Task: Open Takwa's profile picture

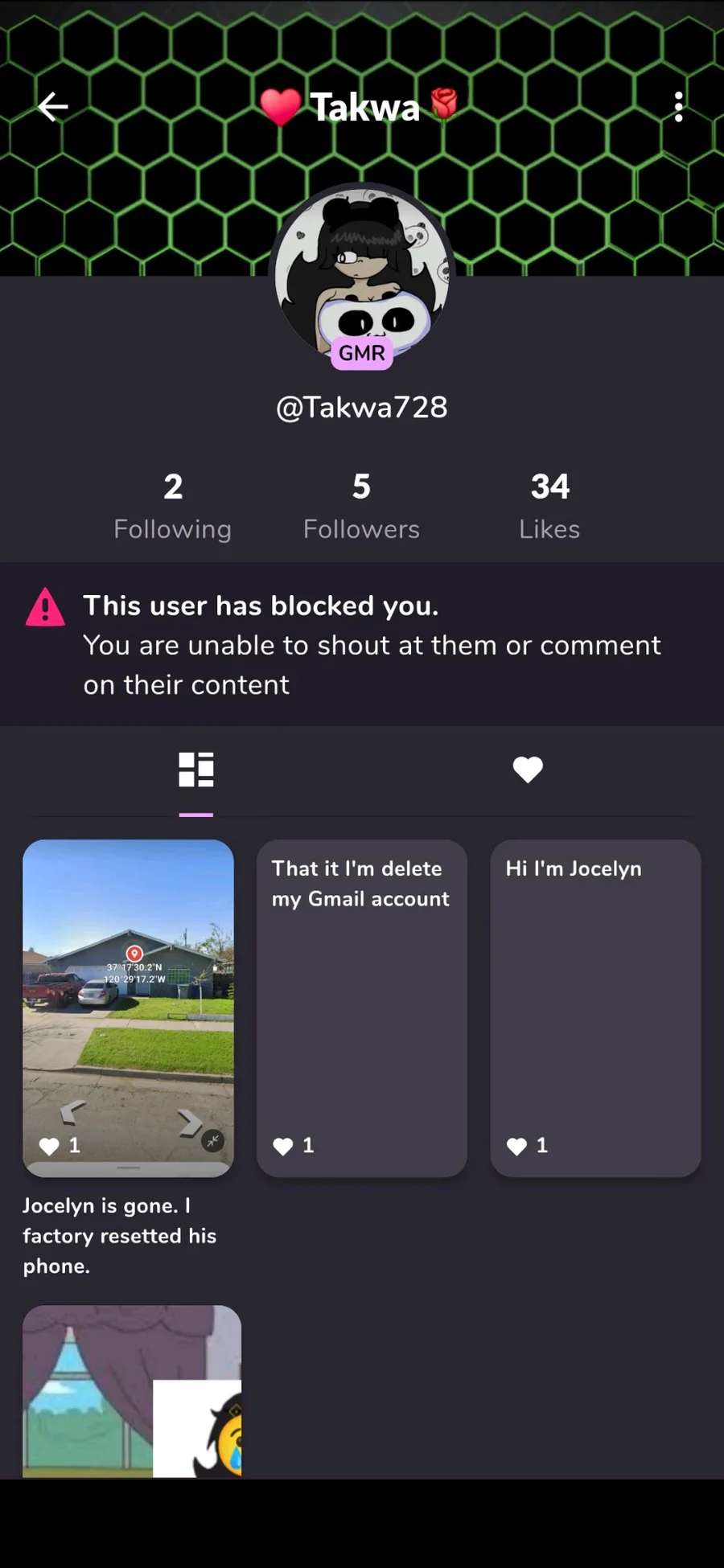Action: point(362,273)
